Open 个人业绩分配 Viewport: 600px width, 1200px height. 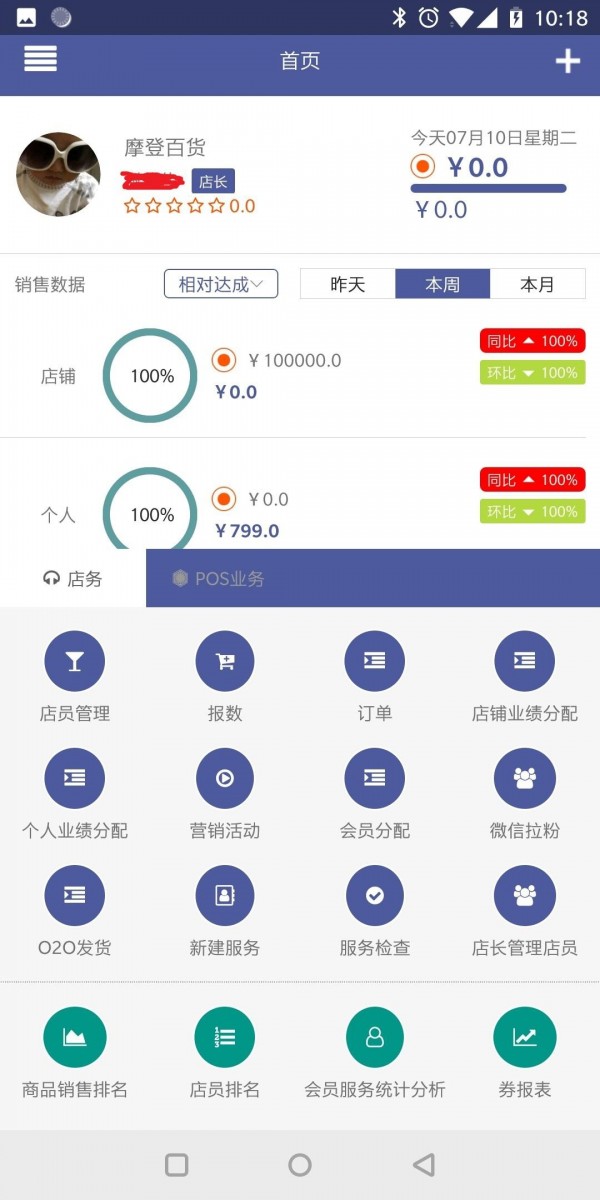[x=75, y=795]
